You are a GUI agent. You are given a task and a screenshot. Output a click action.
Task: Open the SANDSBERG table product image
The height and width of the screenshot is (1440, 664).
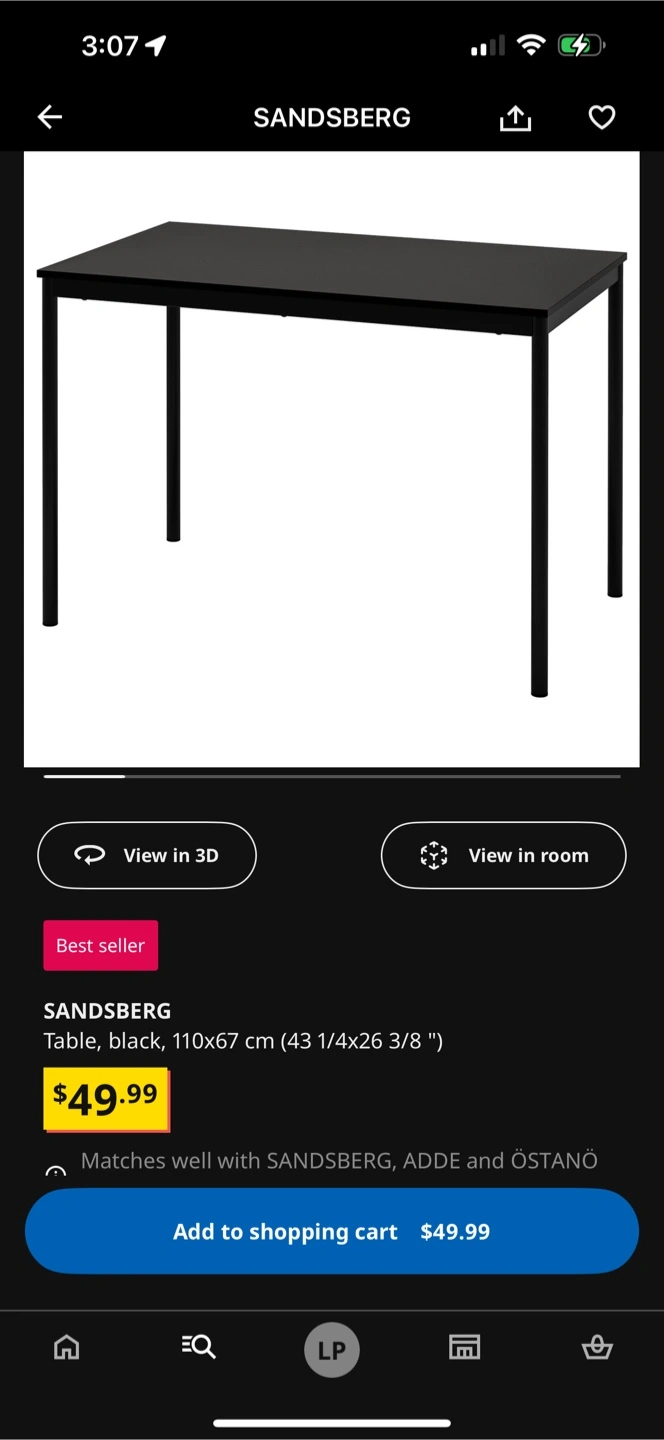(x=331, y=459)
